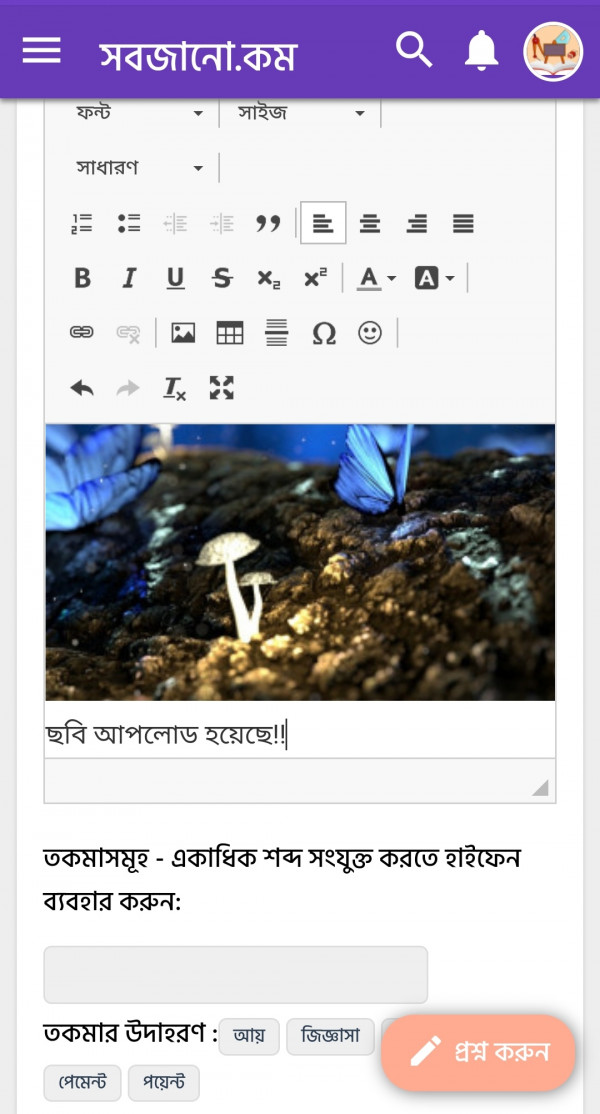The image size is (600, 1114).
Task: Insert a bulleted list
Action: (x=129, y=223)
